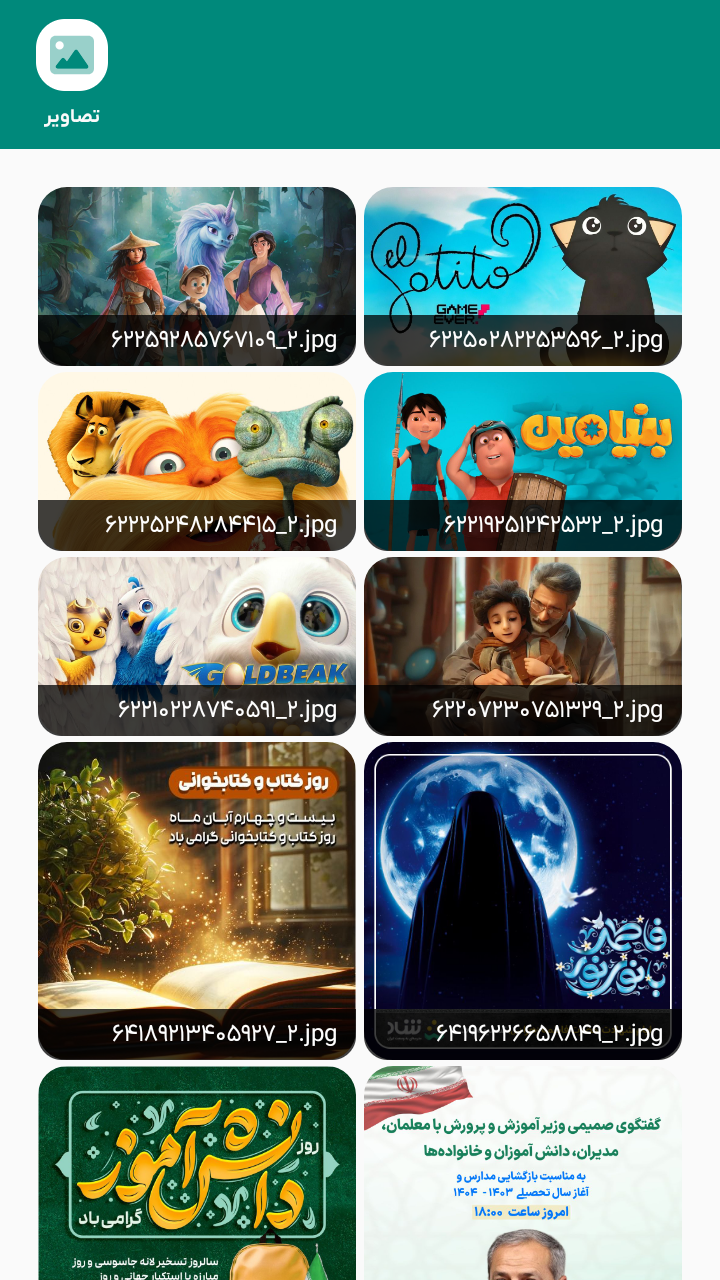Open the Goldbeak birds image
This screenshot has height=1280, width=720.
197,645
